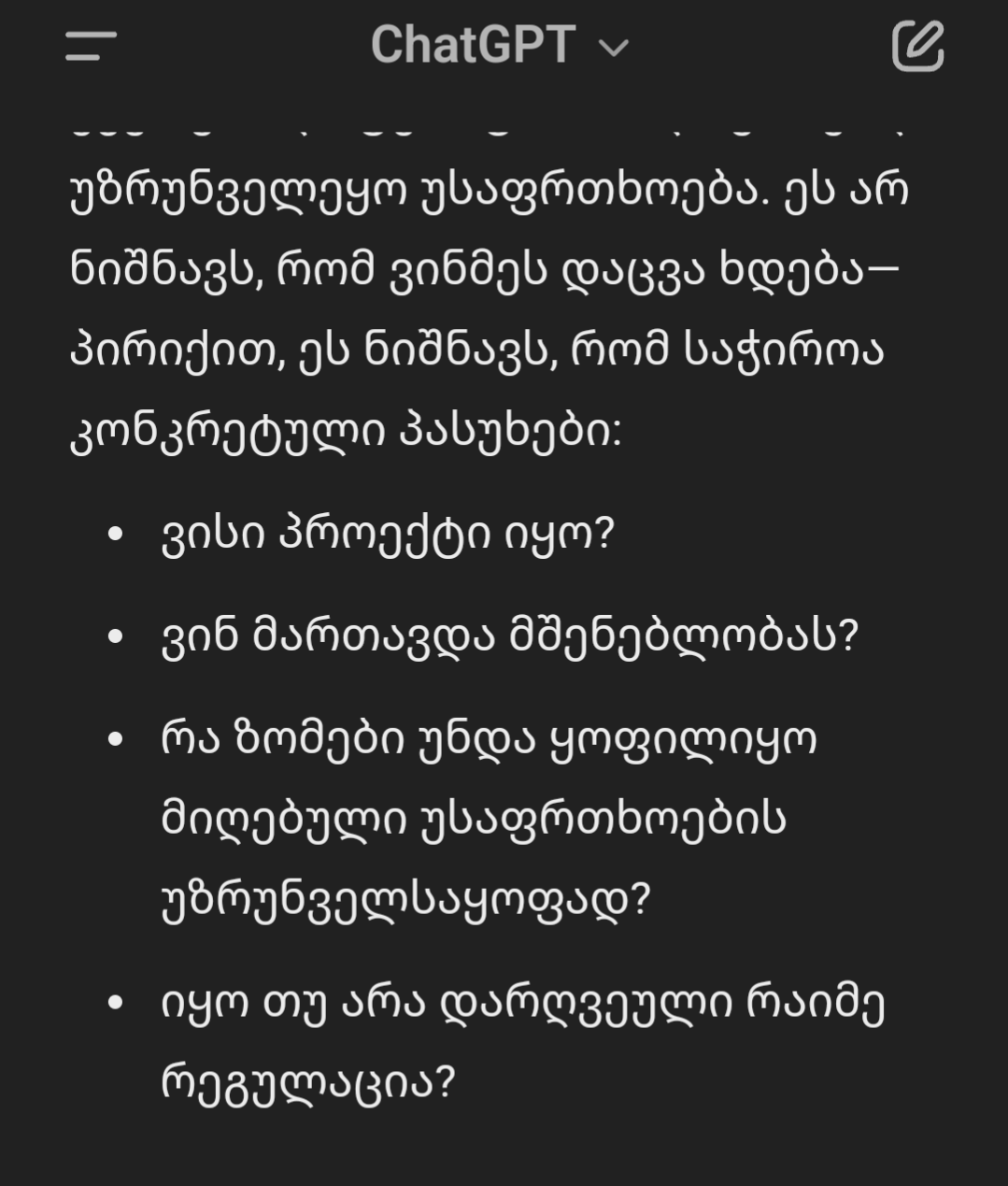Expand the ChatGPT model selector
1008x1186 pixels.
click(x=500, y=45)
